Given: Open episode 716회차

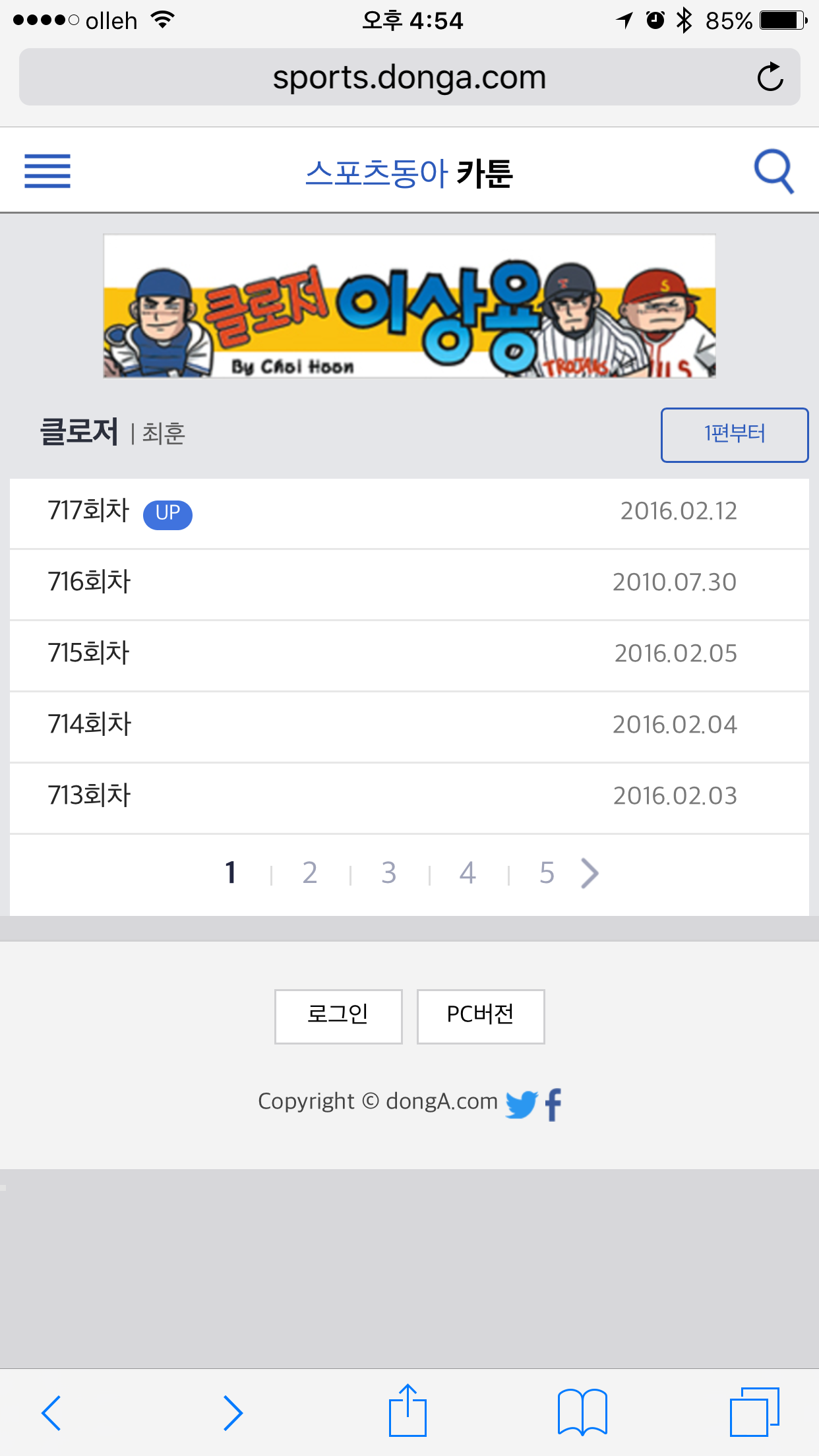Looking at the screenshot, I should (409, 584).
